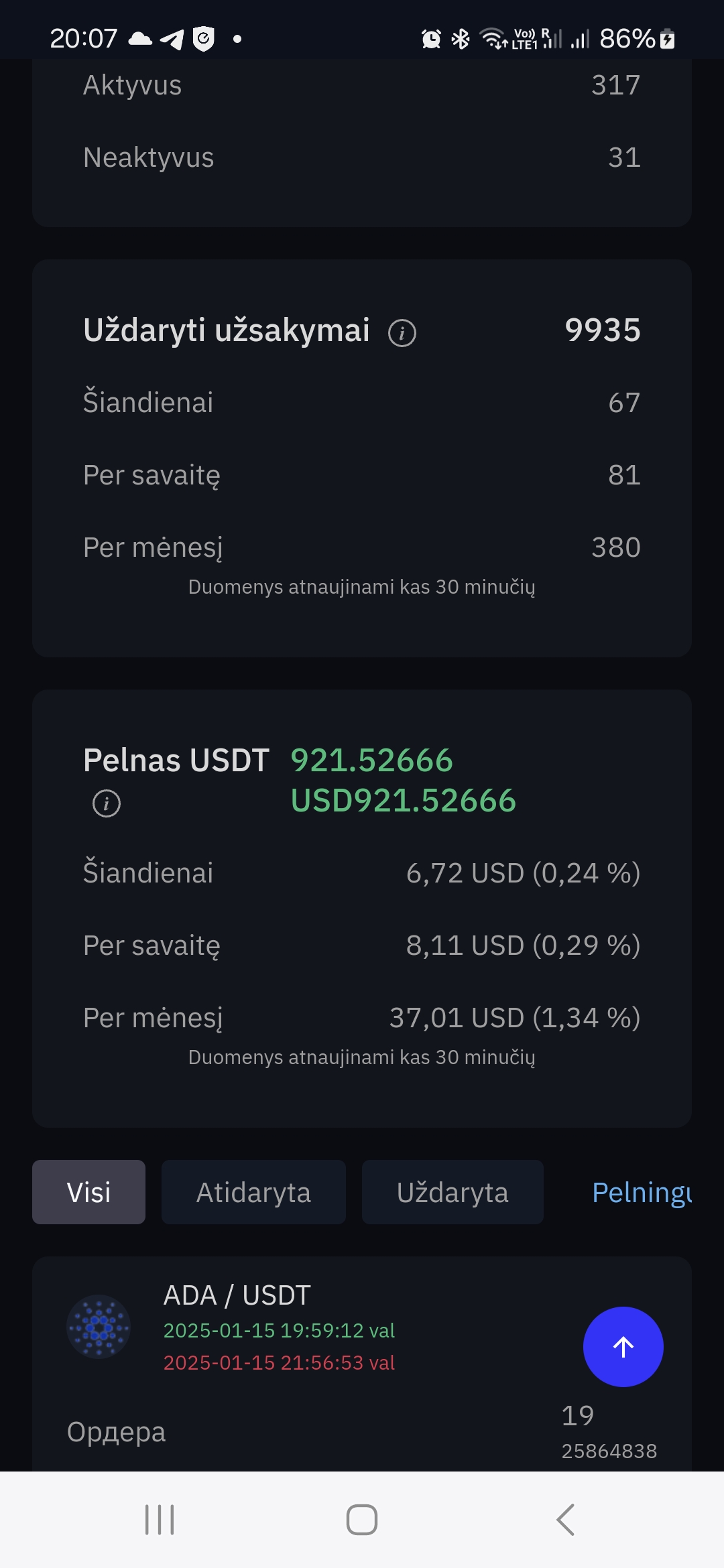Select the Visi filter tab
Viewport: 724px width, 1568px height.
pyautogui.click(x=88, y=1192)
